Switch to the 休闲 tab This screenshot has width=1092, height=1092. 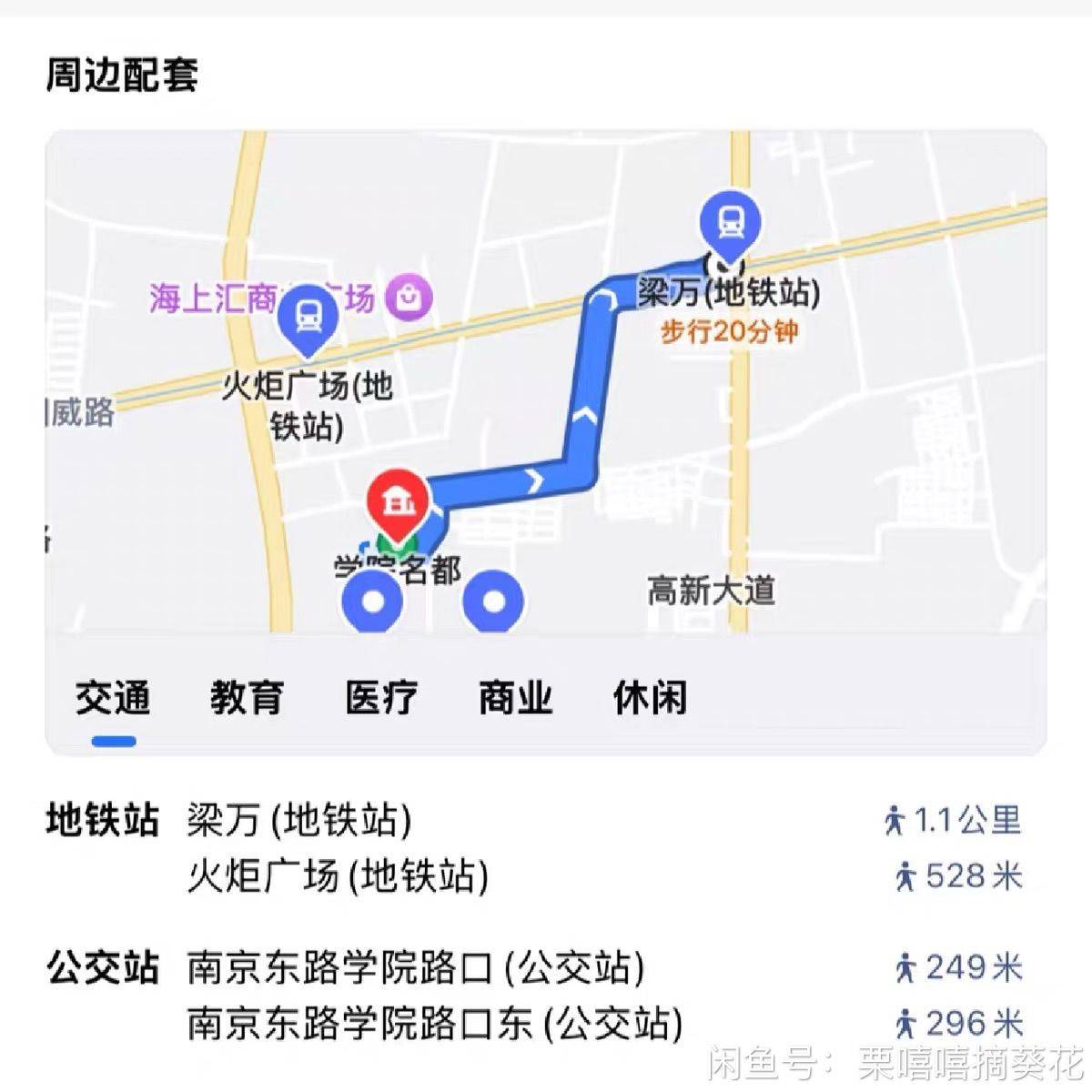(x=650, y=699)
